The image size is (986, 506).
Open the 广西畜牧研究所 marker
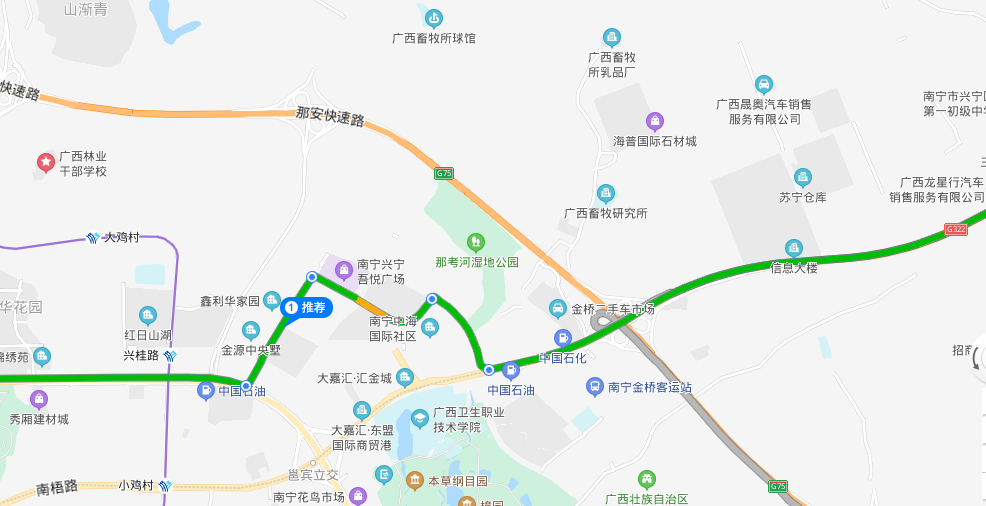click(x=605, y=192)
